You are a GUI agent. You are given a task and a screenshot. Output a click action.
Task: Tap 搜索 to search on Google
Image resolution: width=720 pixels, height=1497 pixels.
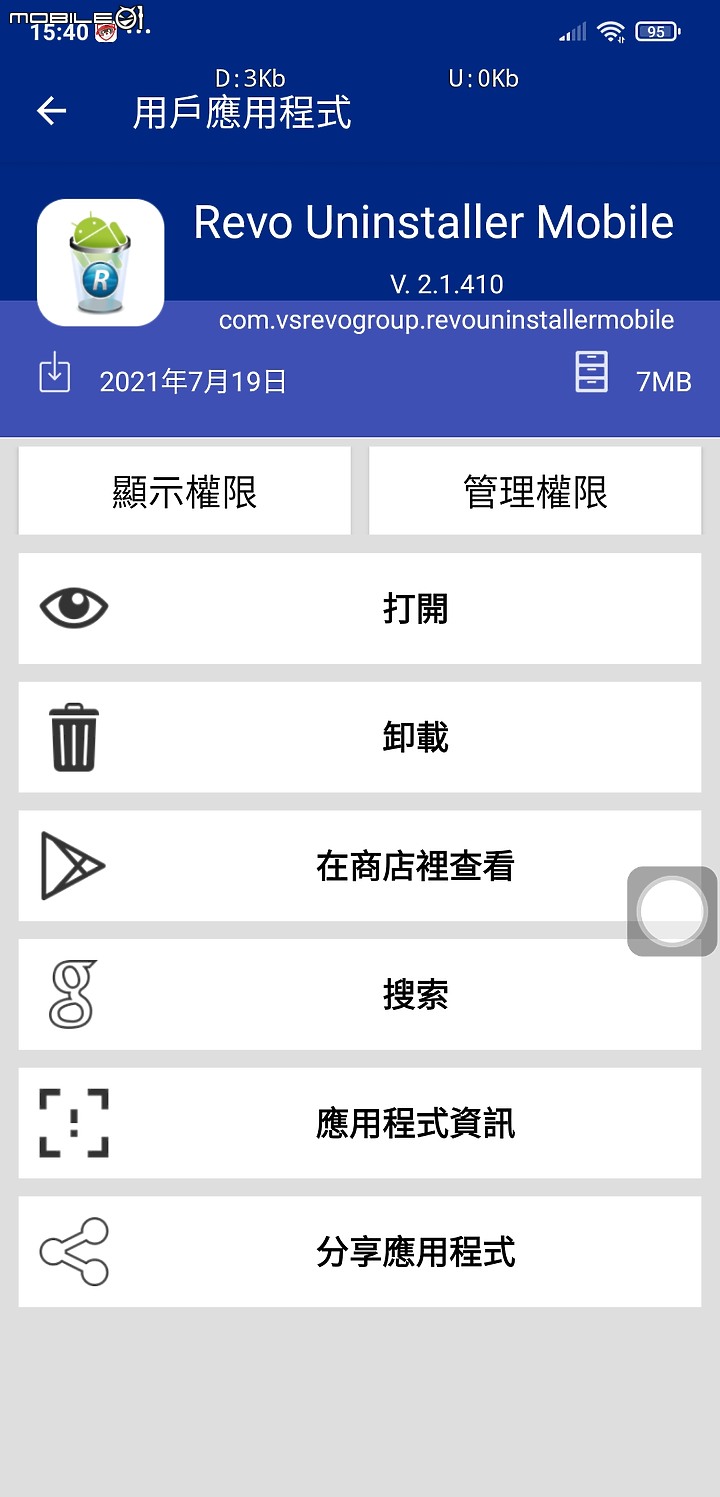(360, 994)
